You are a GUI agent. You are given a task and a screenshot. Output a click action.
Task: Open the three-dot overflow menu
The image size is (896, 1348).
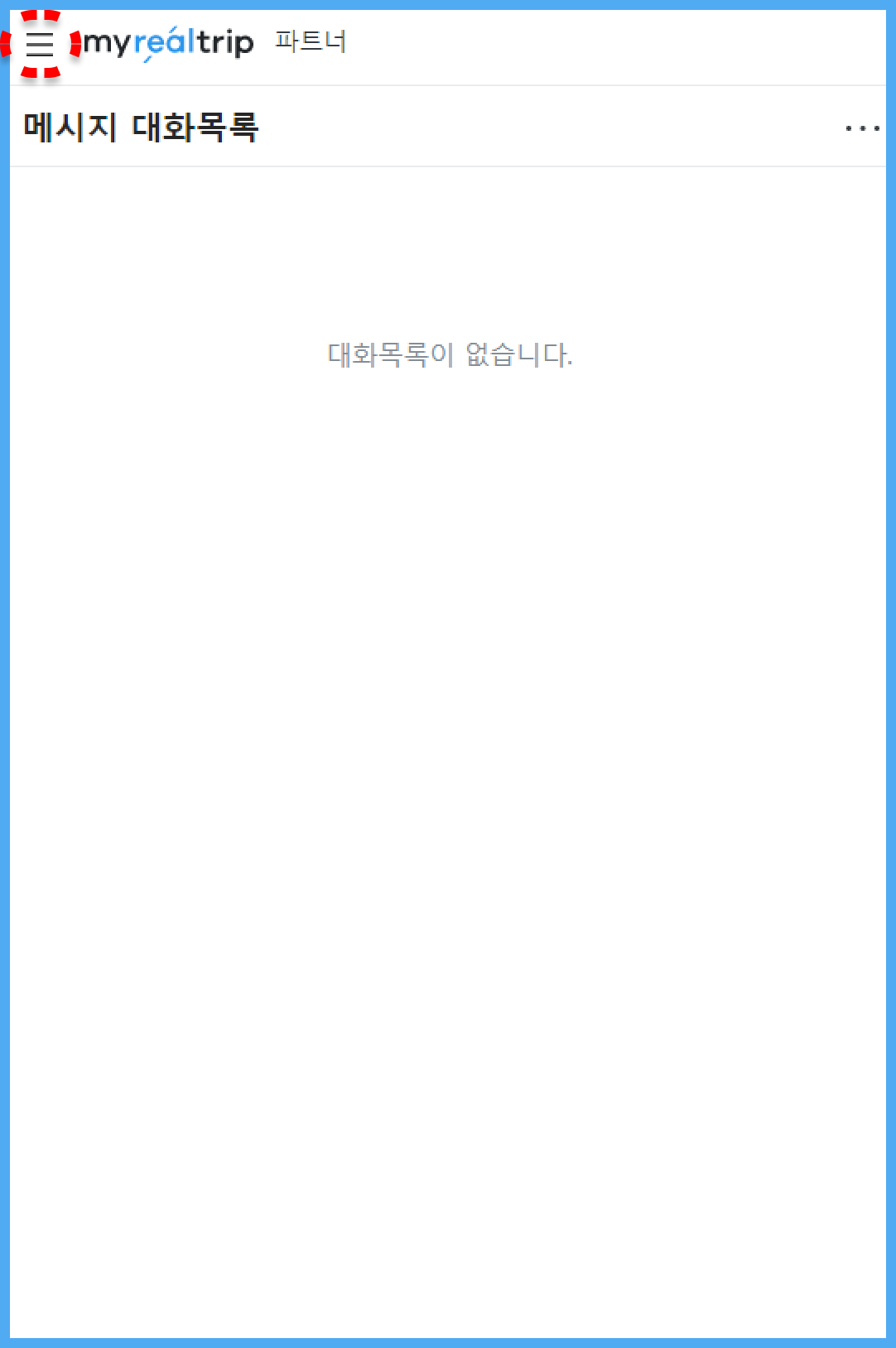pos(862,128)
